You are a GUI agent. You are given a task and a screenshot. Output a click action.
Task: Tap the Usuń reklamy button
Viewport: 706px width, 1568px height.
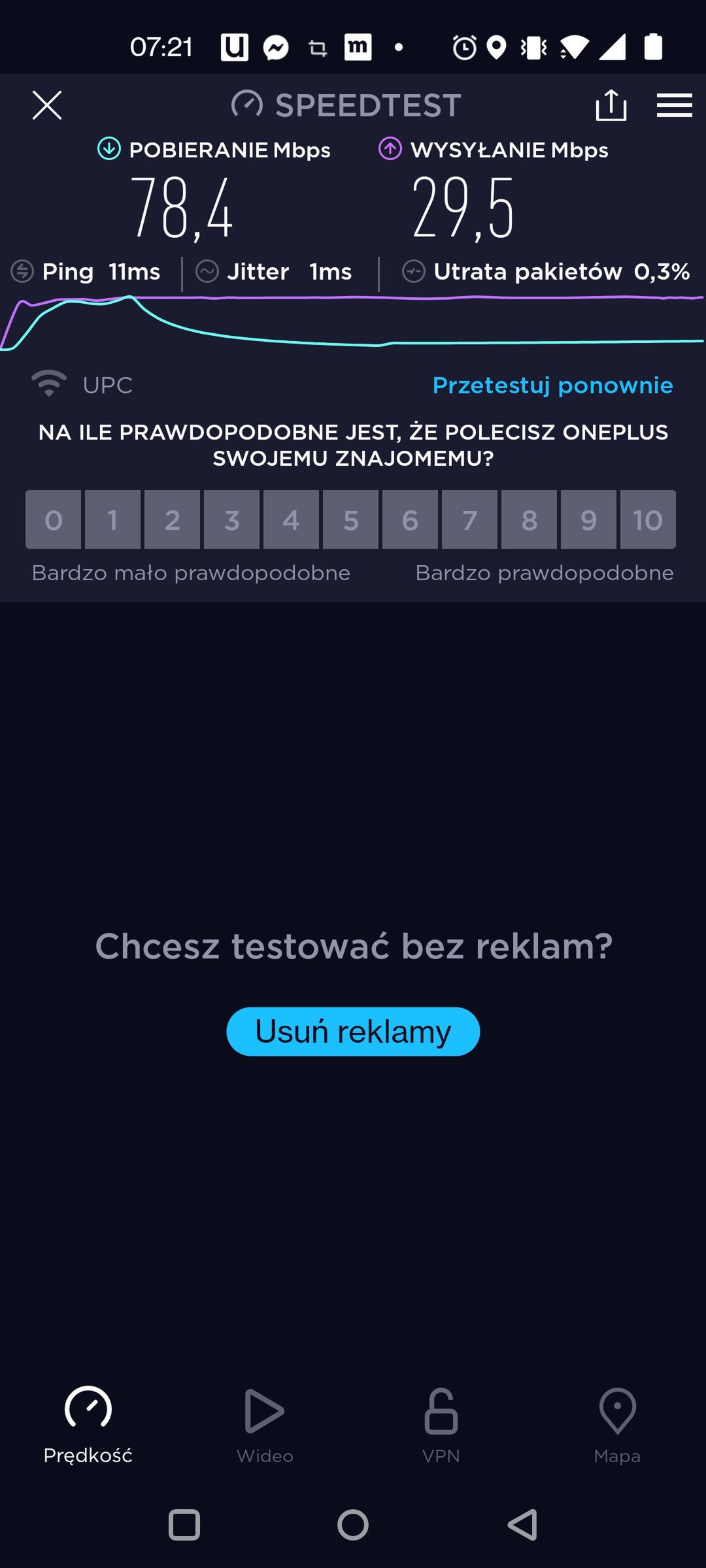point(353,1032)
